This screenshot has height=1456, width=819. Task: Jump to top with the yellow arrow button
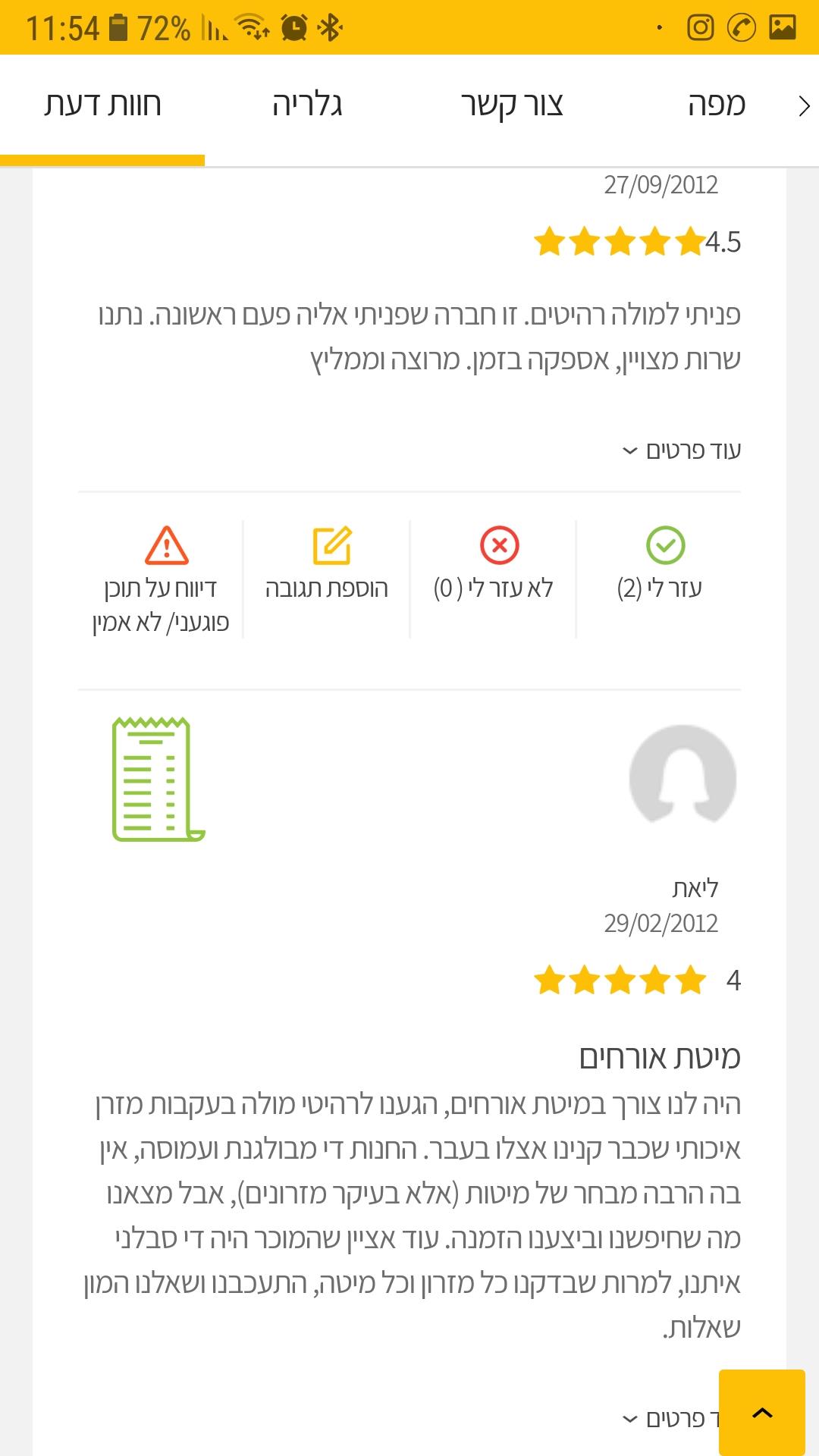pos(761,1412)
